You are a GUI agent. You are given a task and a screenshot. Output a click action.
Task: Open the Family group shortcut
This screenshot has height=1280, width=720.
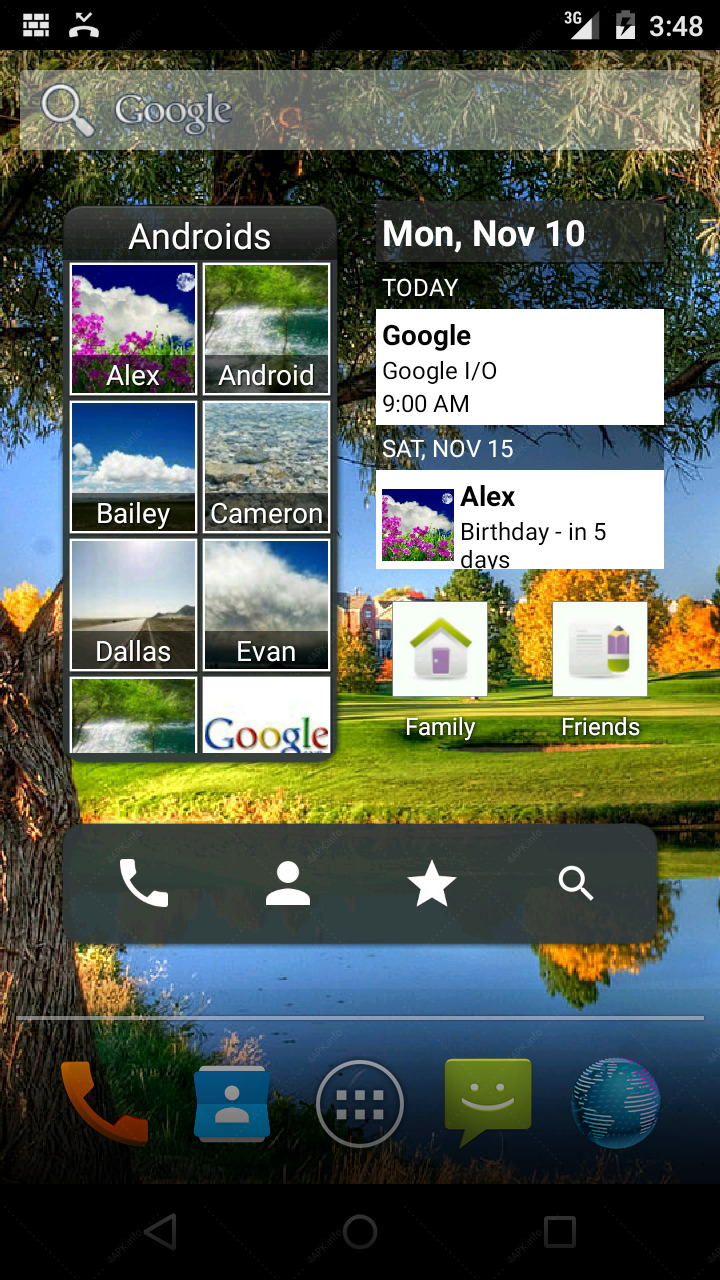click(440, 670)
